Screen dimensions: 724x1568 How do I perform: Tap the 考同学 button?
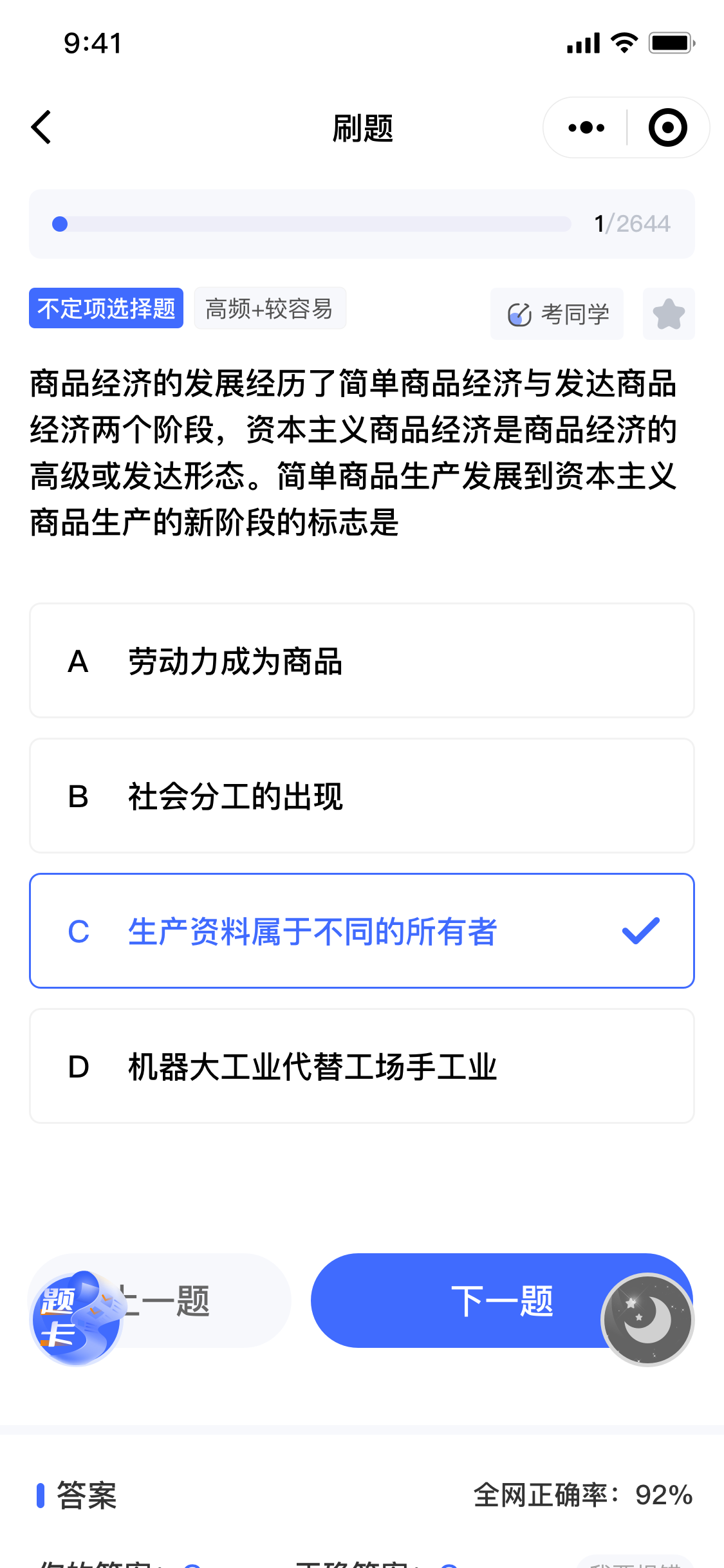pyautogui.click(x=557, y=313)
